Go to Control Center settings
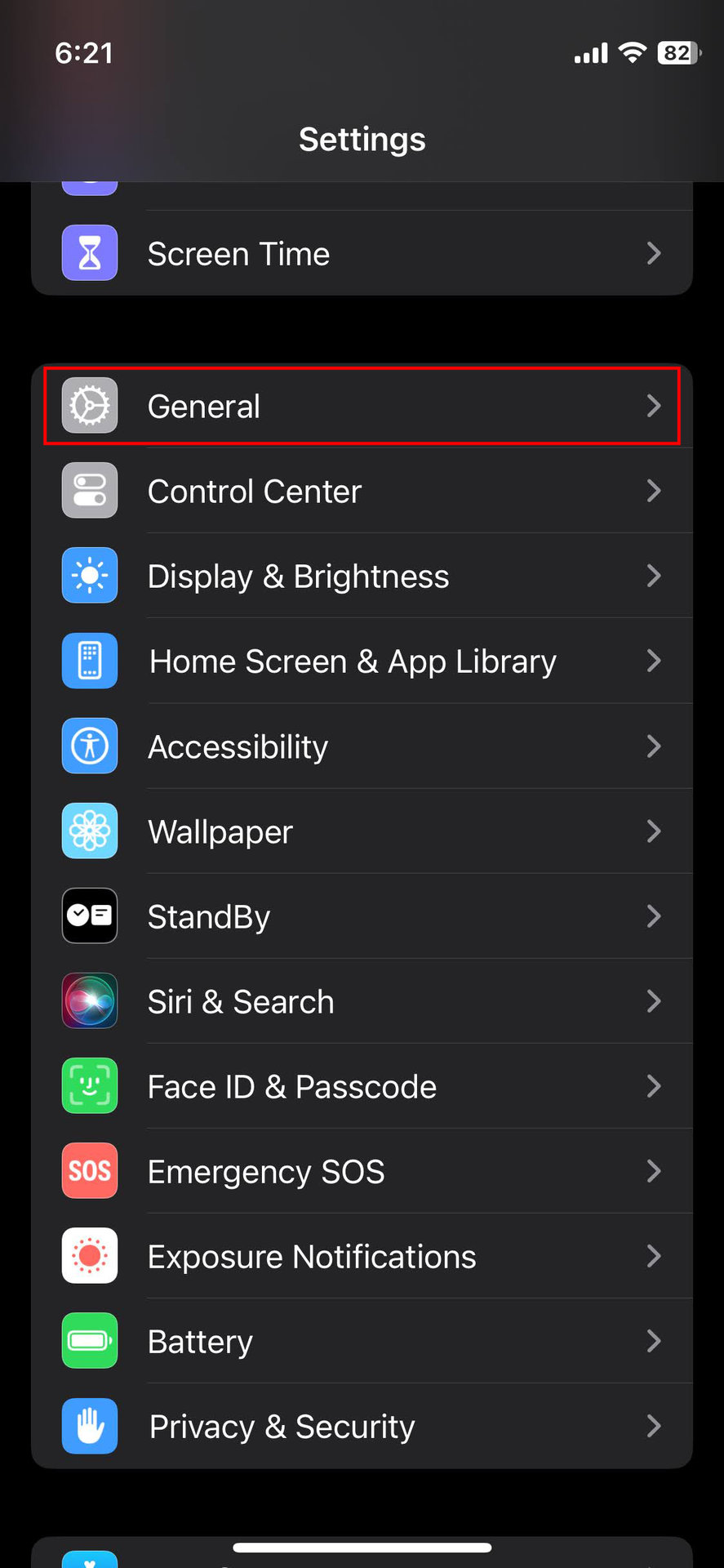 362,492
